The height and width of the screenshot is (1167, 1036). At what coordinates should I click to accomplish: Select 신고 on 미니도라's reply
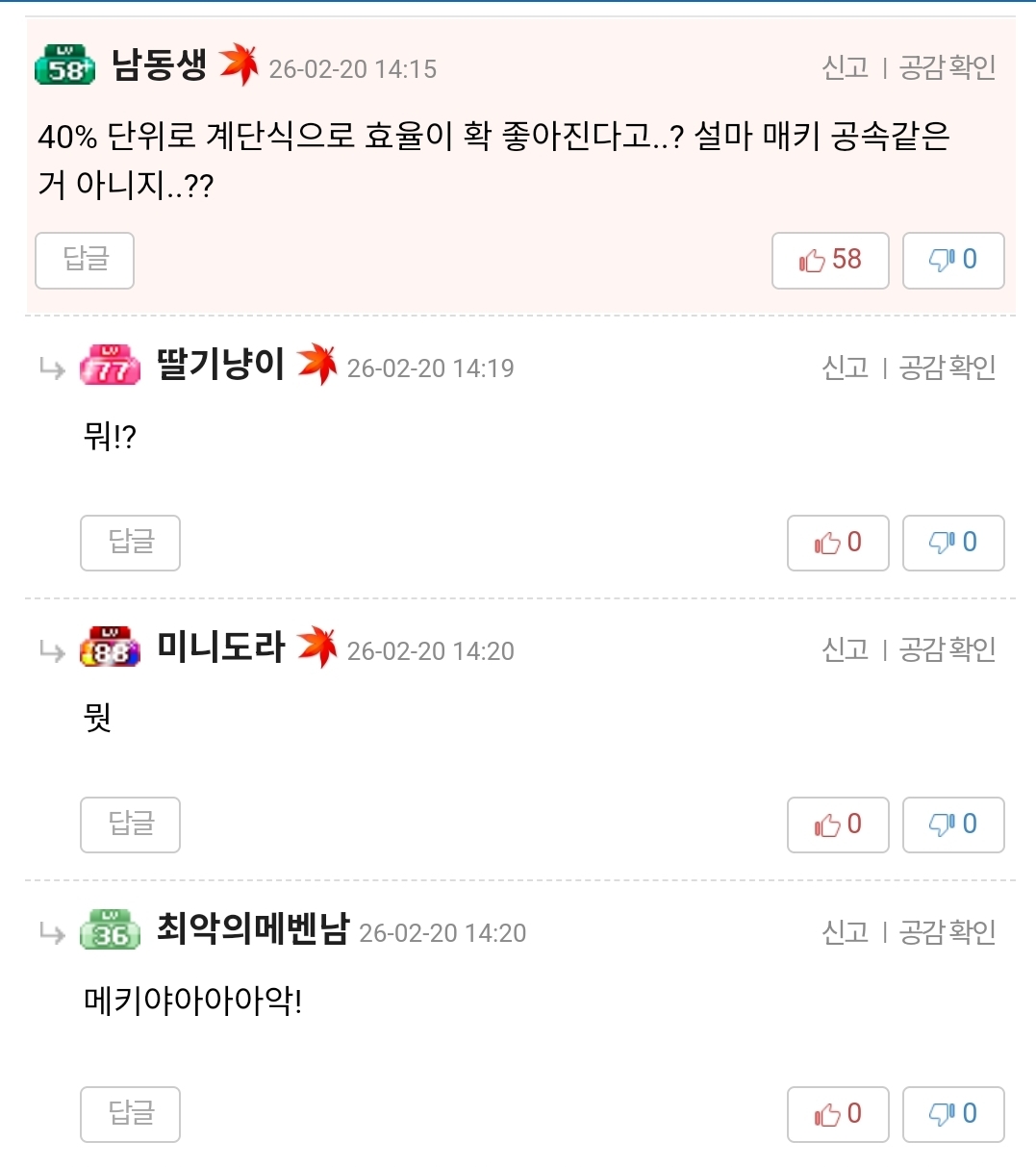[845, 649]
